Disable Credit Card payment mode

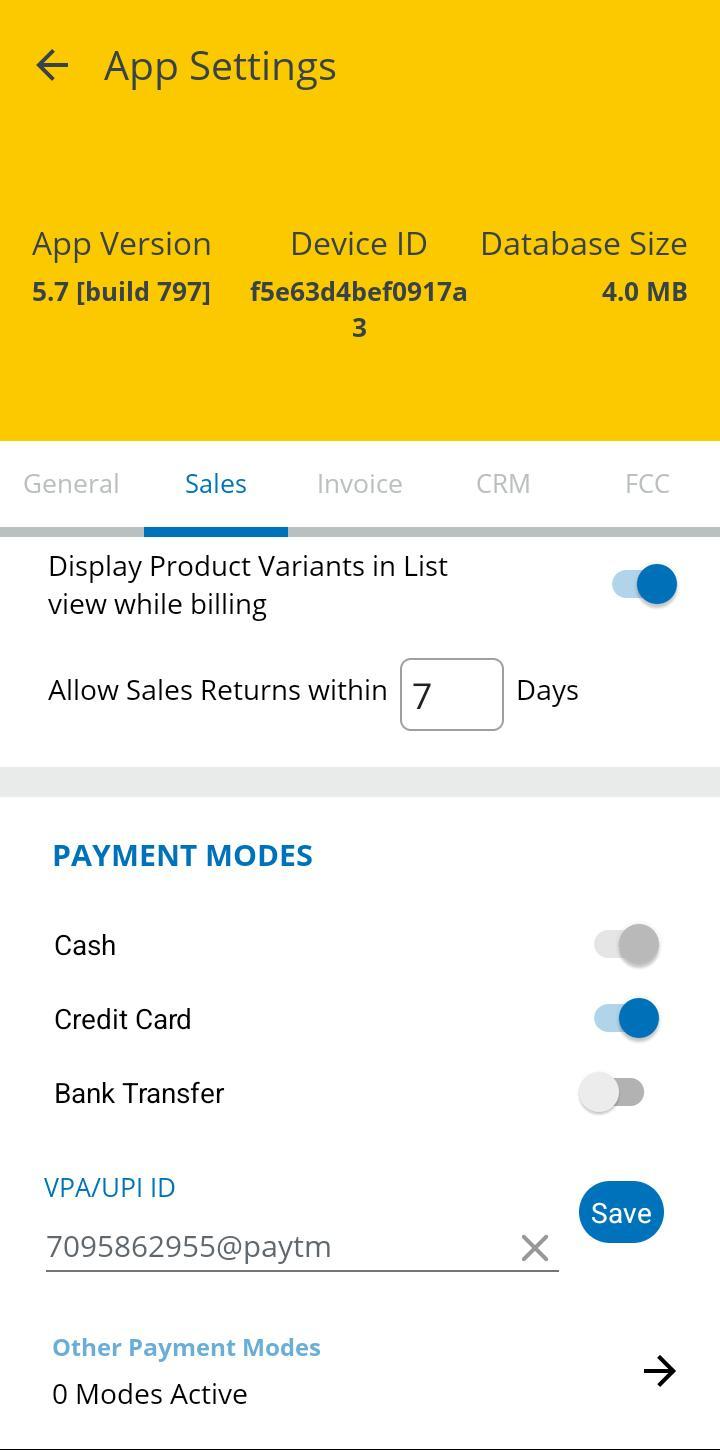(x=627, y=1018)
